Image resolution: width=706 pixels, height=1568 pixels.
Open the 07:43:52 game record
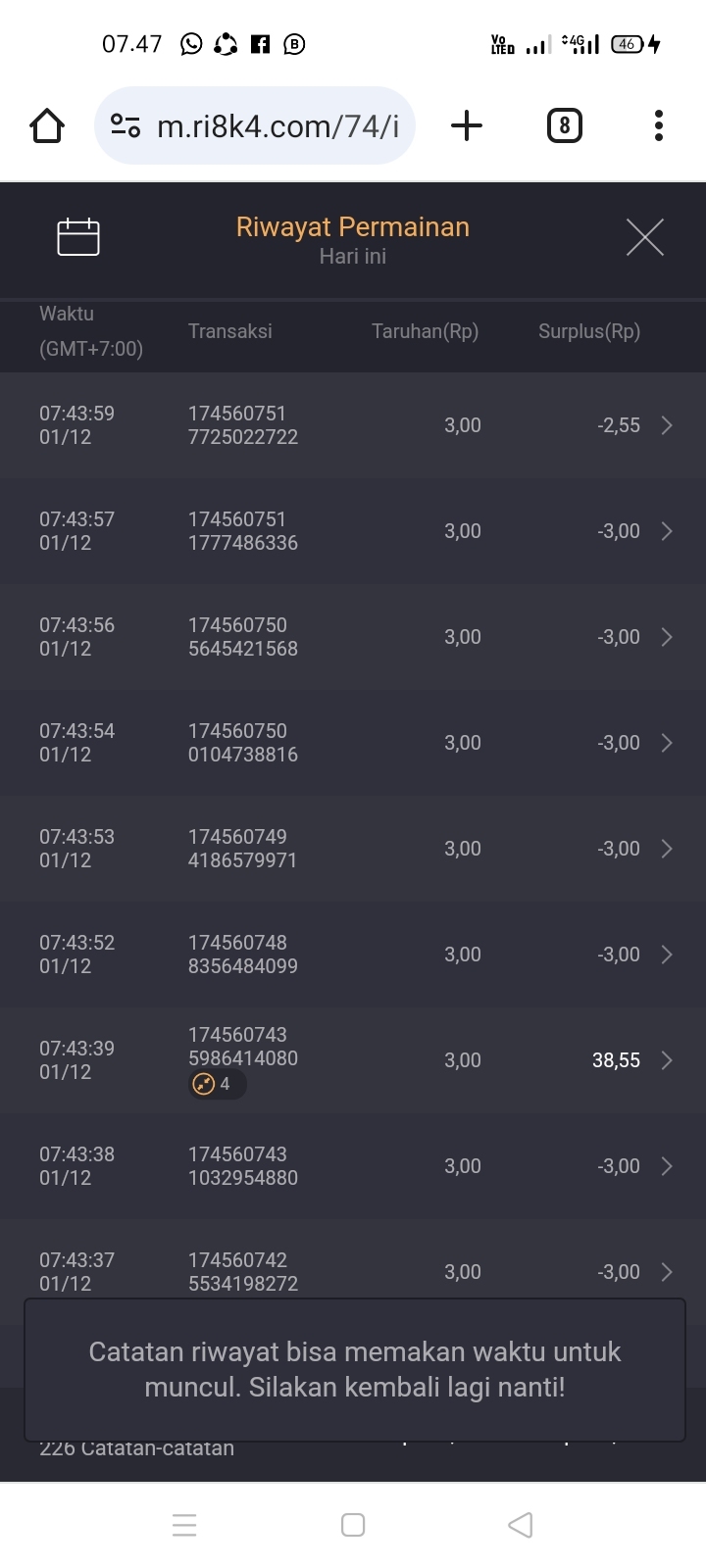[353, 955]
